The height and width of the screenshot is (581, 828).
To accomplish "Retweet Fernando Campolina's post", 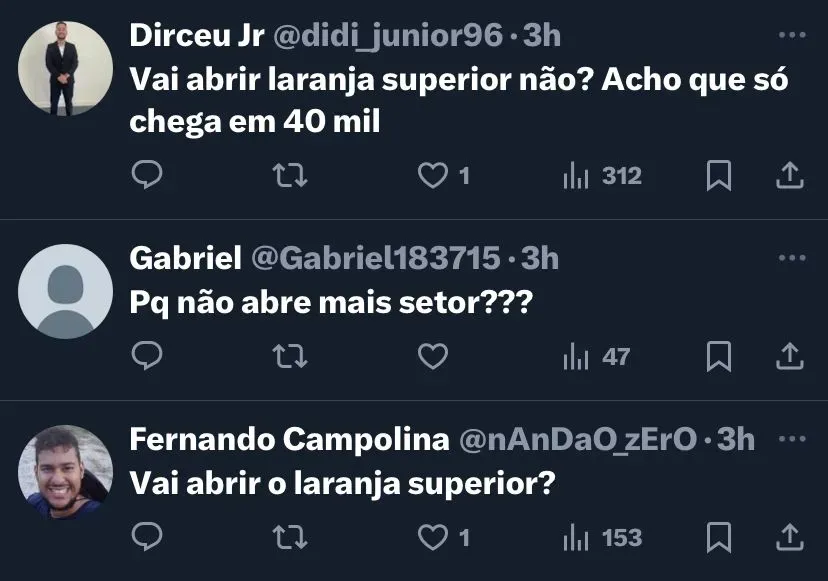I will tap(290, 537).
